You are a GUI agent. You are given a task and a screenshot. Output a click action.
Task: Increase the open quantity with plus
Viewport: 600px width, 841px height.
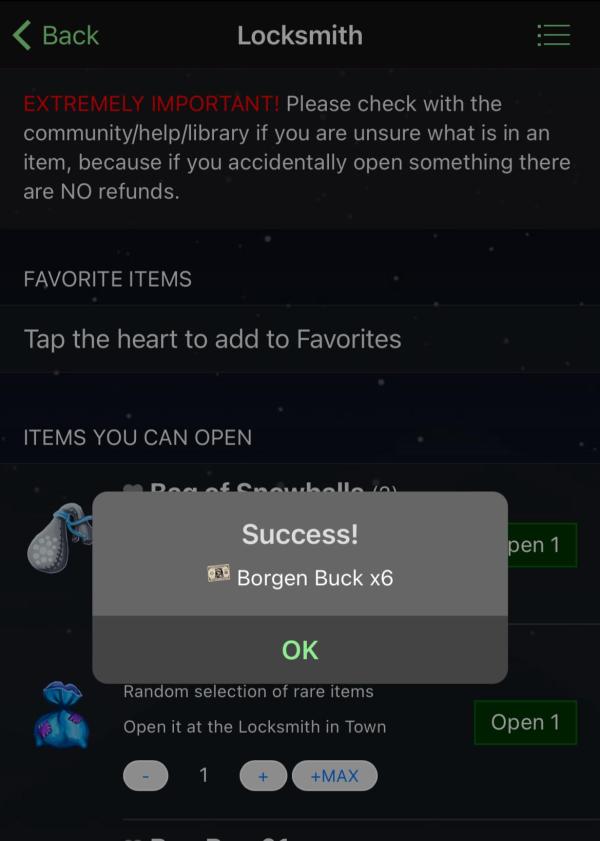pyautogui.click(x=263, y=776)
